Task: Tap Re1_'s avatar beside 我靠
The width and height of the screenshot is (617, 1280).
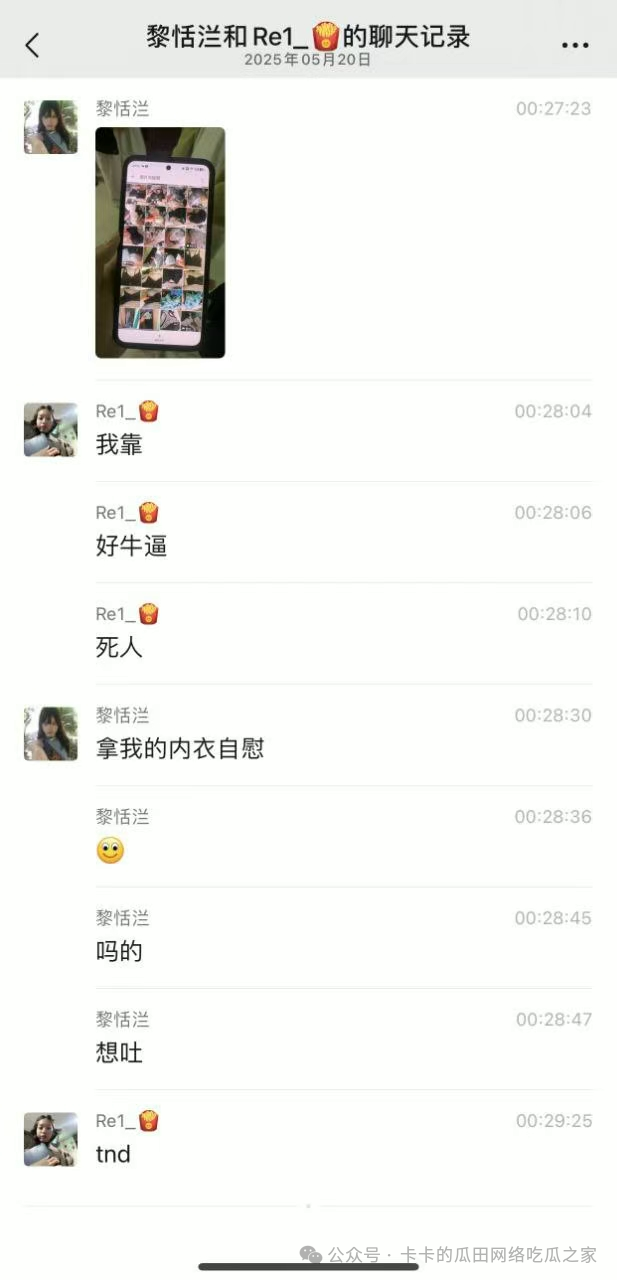Action: point(50,430)
